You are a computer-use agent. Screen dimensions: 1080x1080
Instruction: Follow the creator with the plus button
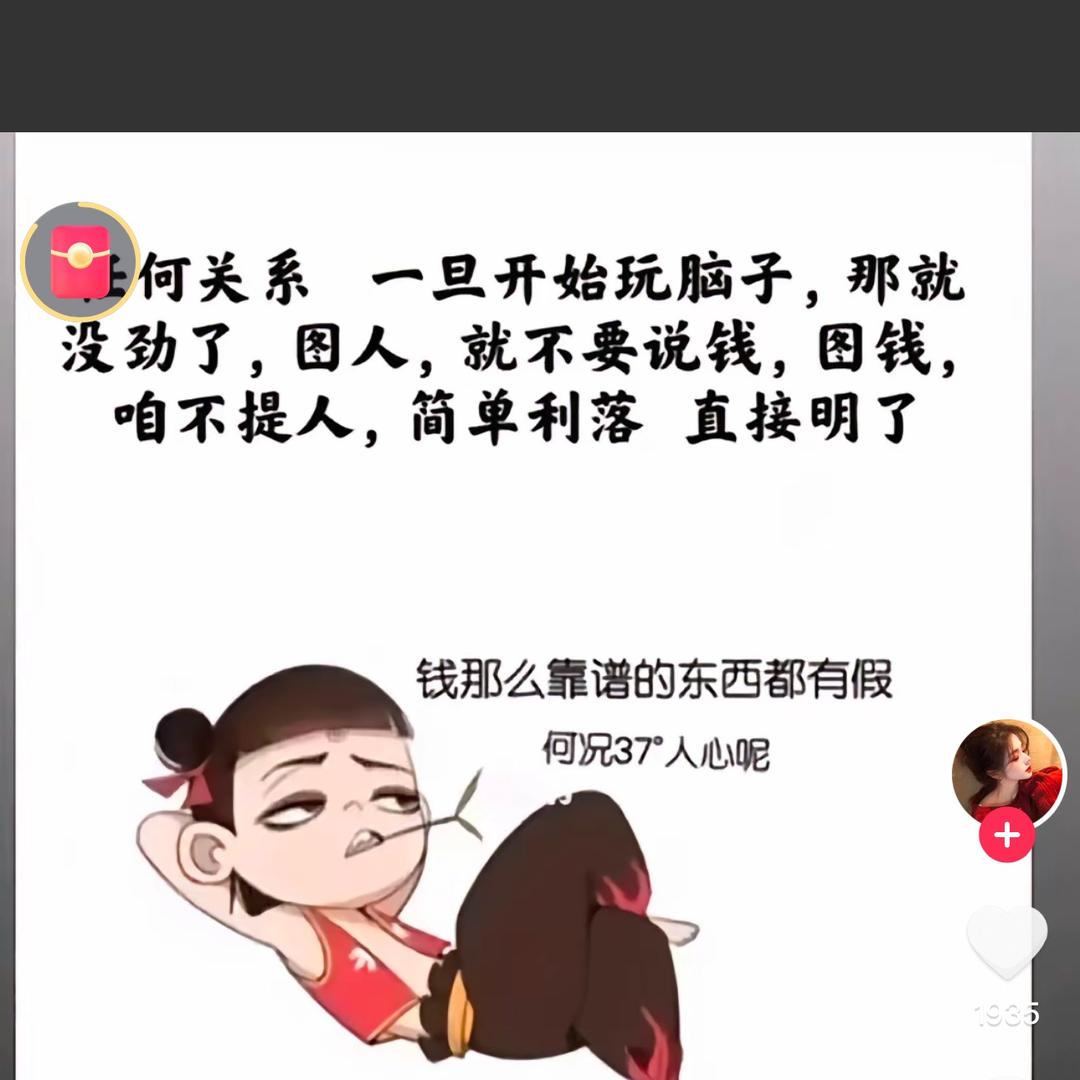point(1007,835)
